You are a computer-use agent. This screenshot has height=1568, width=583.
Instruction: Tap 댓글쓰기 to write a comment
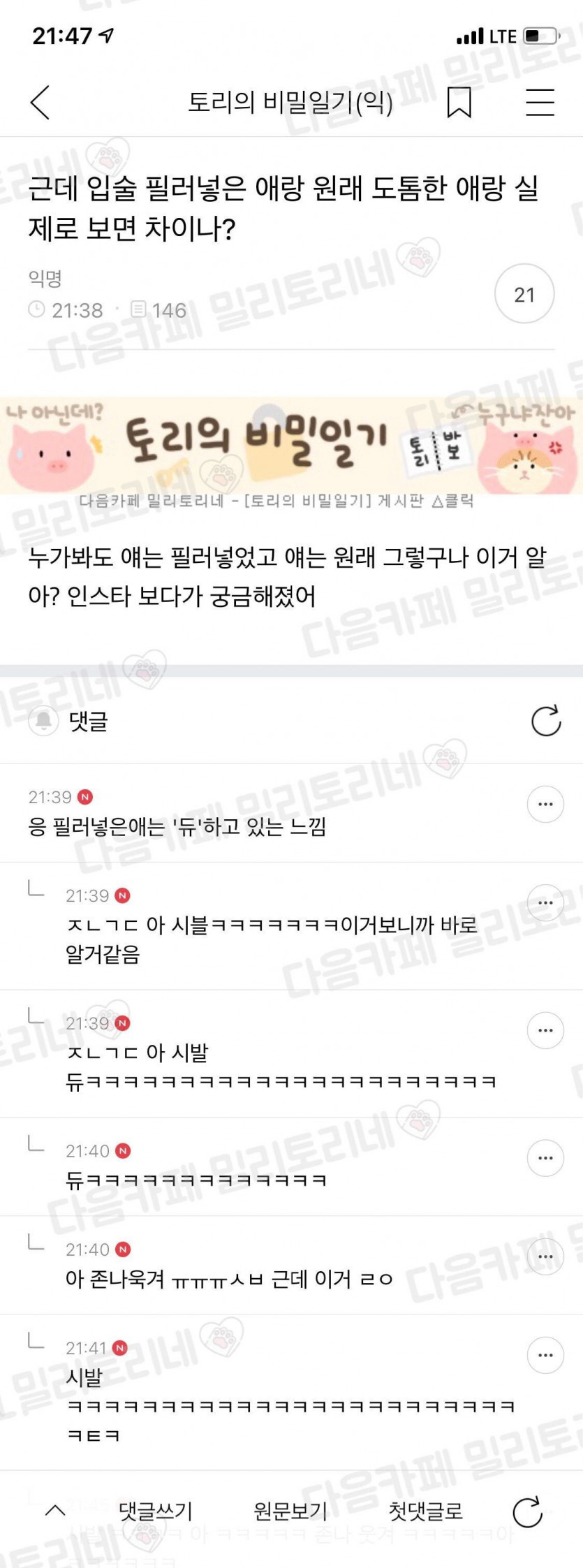(155, 1511)
